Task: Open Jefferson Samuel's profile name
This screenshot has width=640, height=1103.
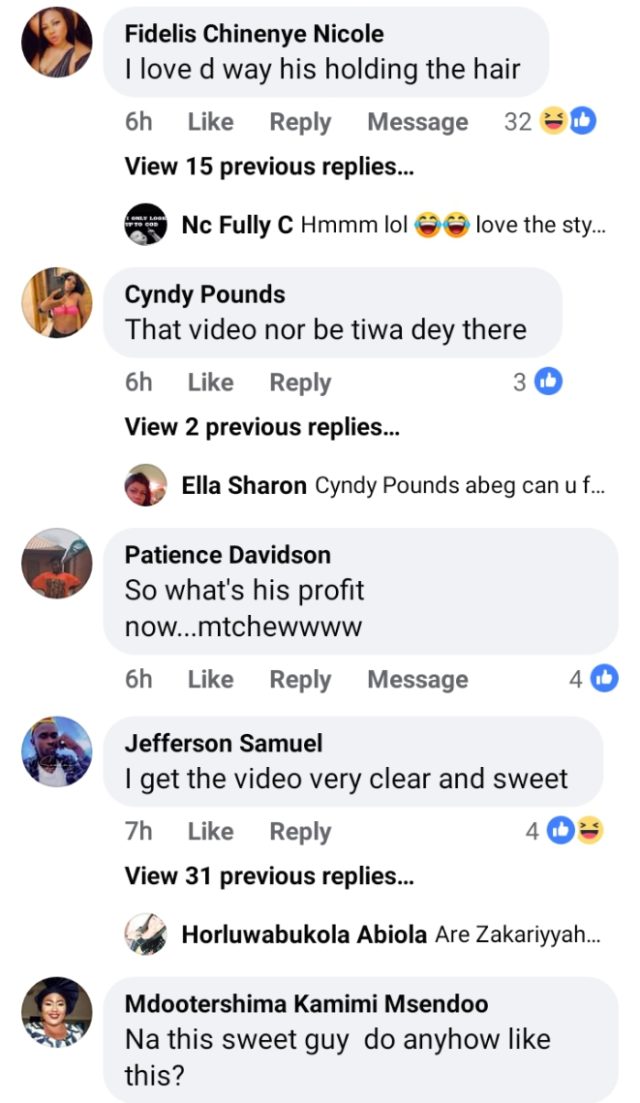Action: 223,744
